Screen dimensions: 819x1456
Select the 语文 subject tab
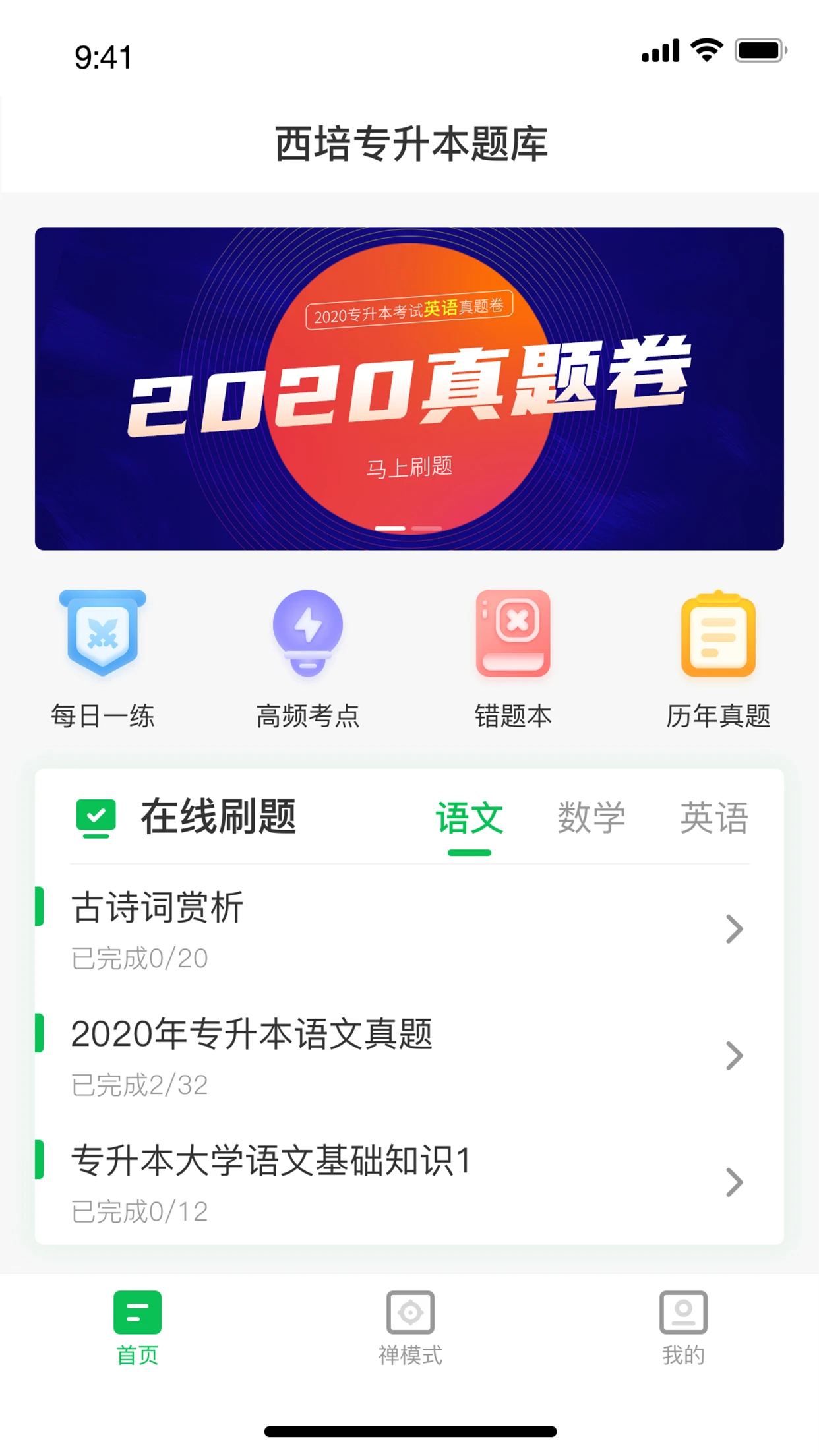pyautogui.click(x=469, y=818)
